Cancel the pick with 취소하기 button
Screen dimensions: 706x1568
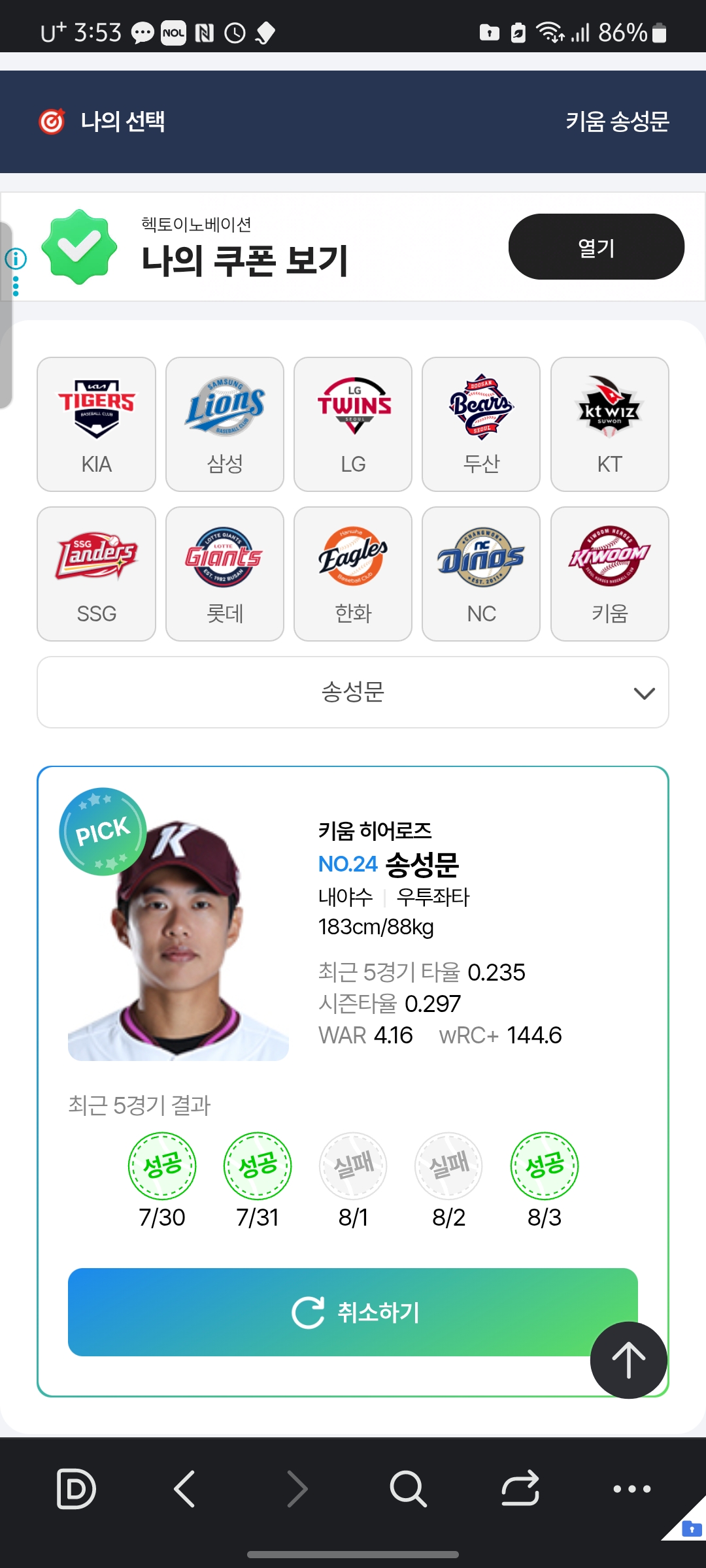[x=353, y=1313]
